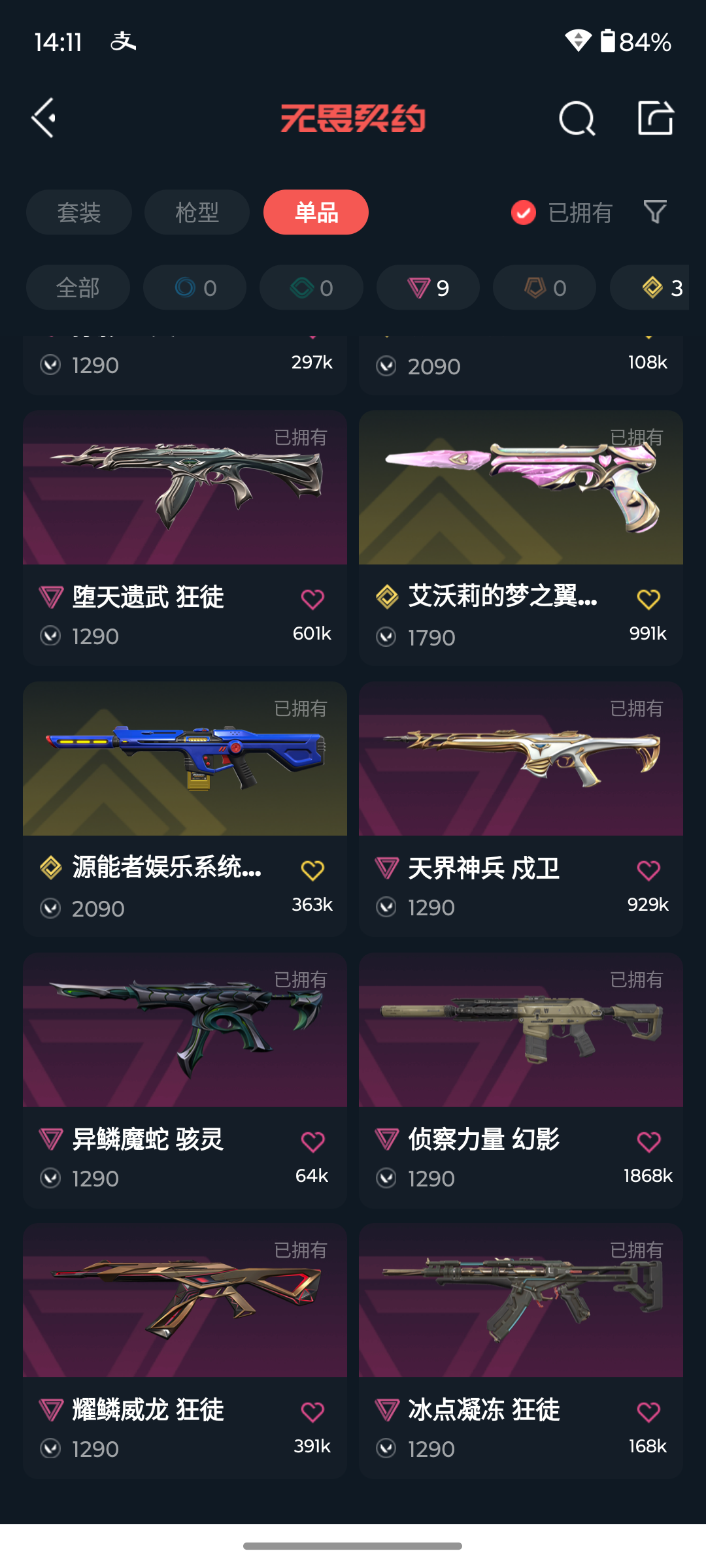Select the 全部 rarity chip
706x1568 pixels.
click(78, 287)
